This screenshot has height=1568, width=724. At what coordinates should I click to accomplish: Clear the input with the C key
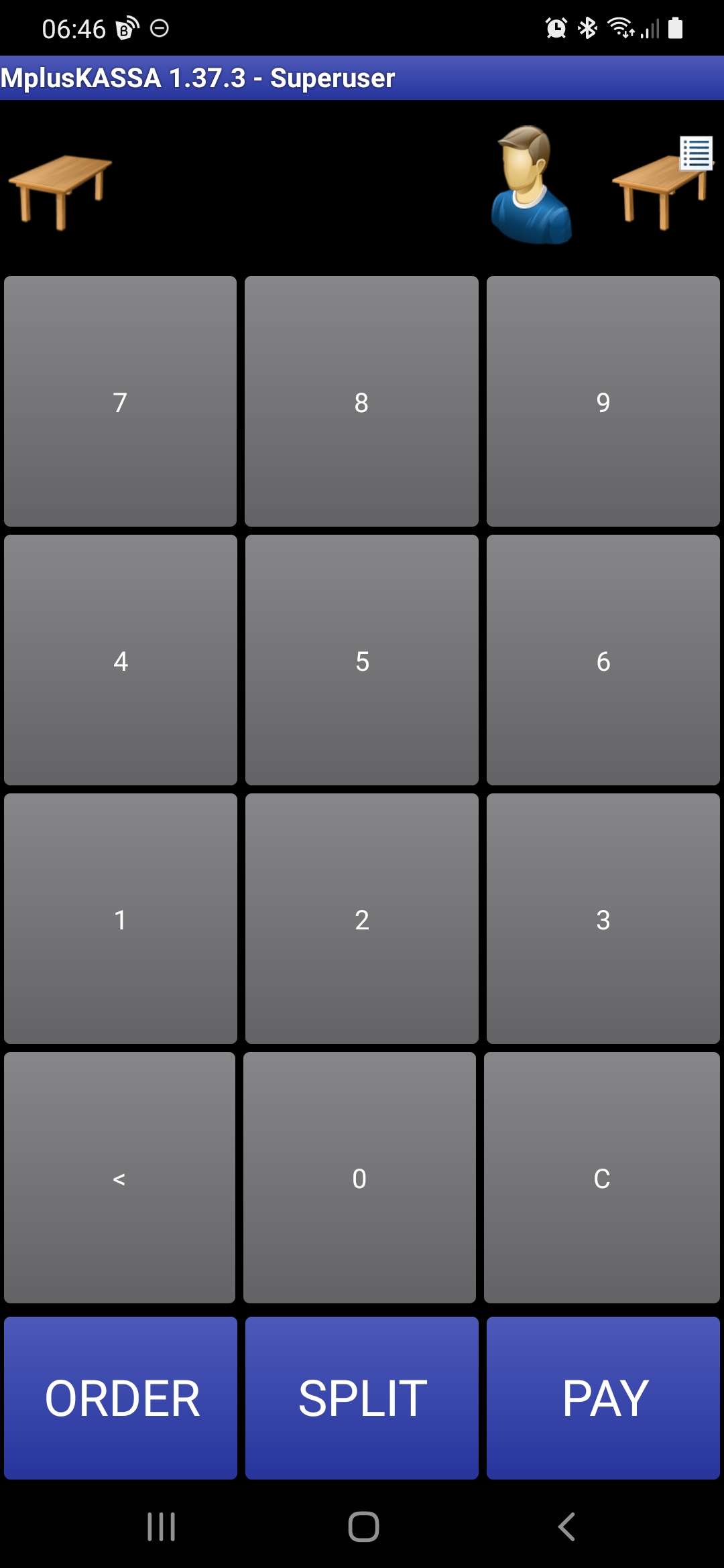pos(602,1177)
